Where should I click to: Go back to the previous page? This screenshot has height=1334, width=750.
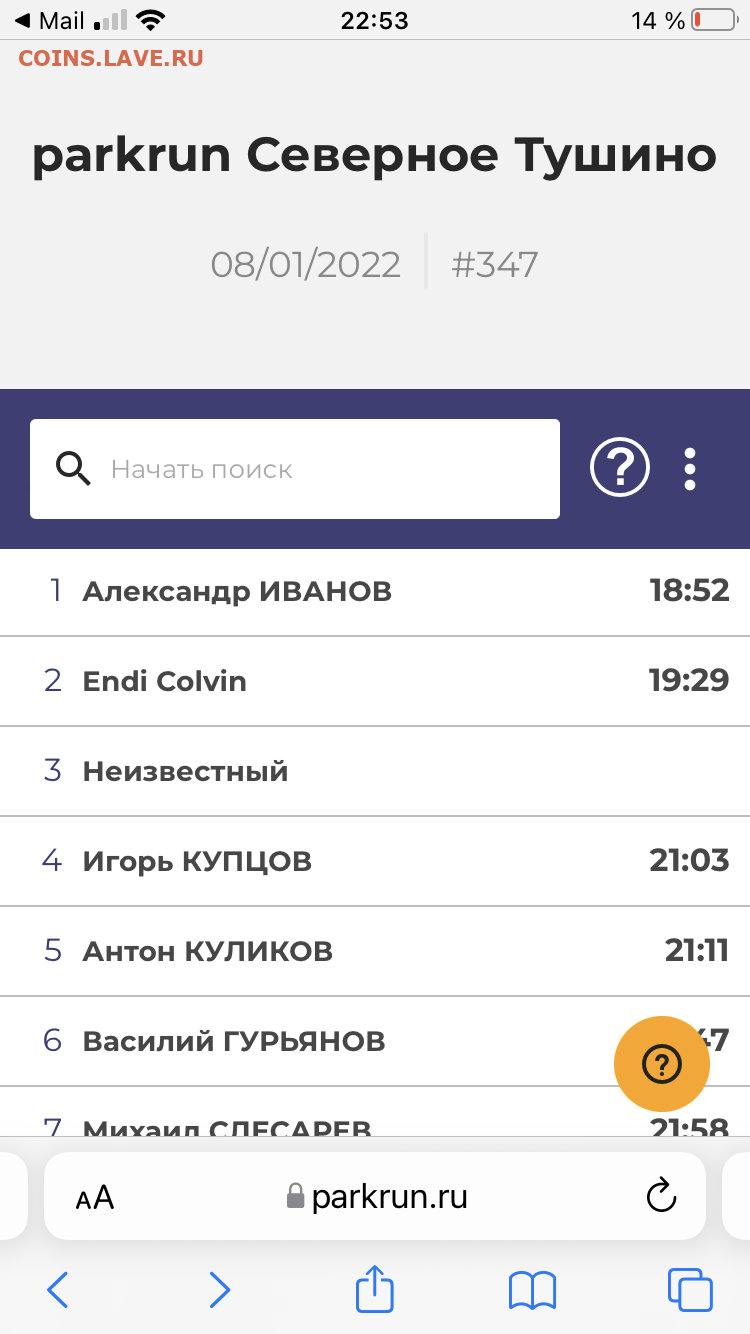[58, 1290]
